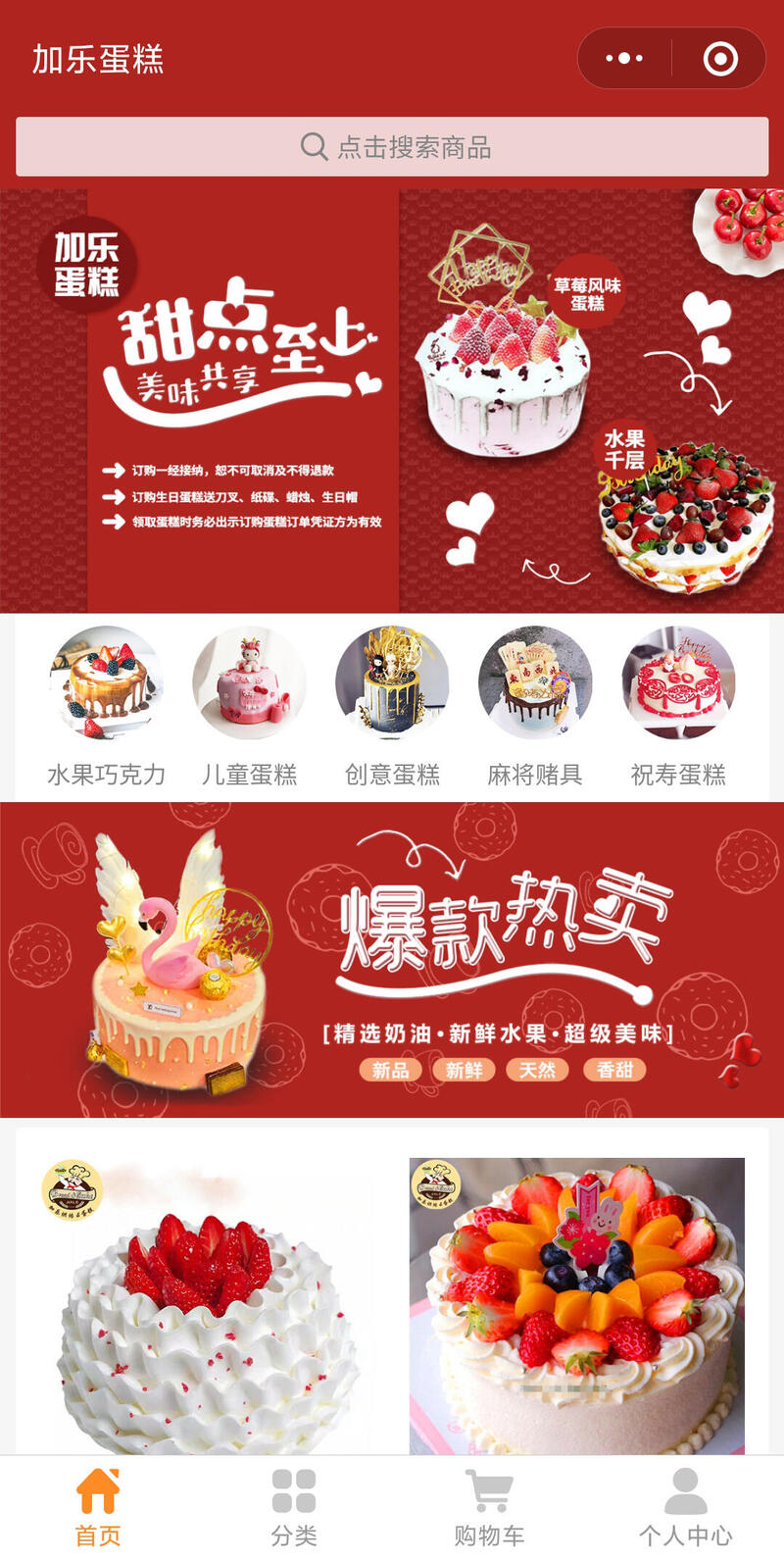Open the 甜点至上 top banner
The height and width of the screenshot is (1560, 784).
(392, 400)
